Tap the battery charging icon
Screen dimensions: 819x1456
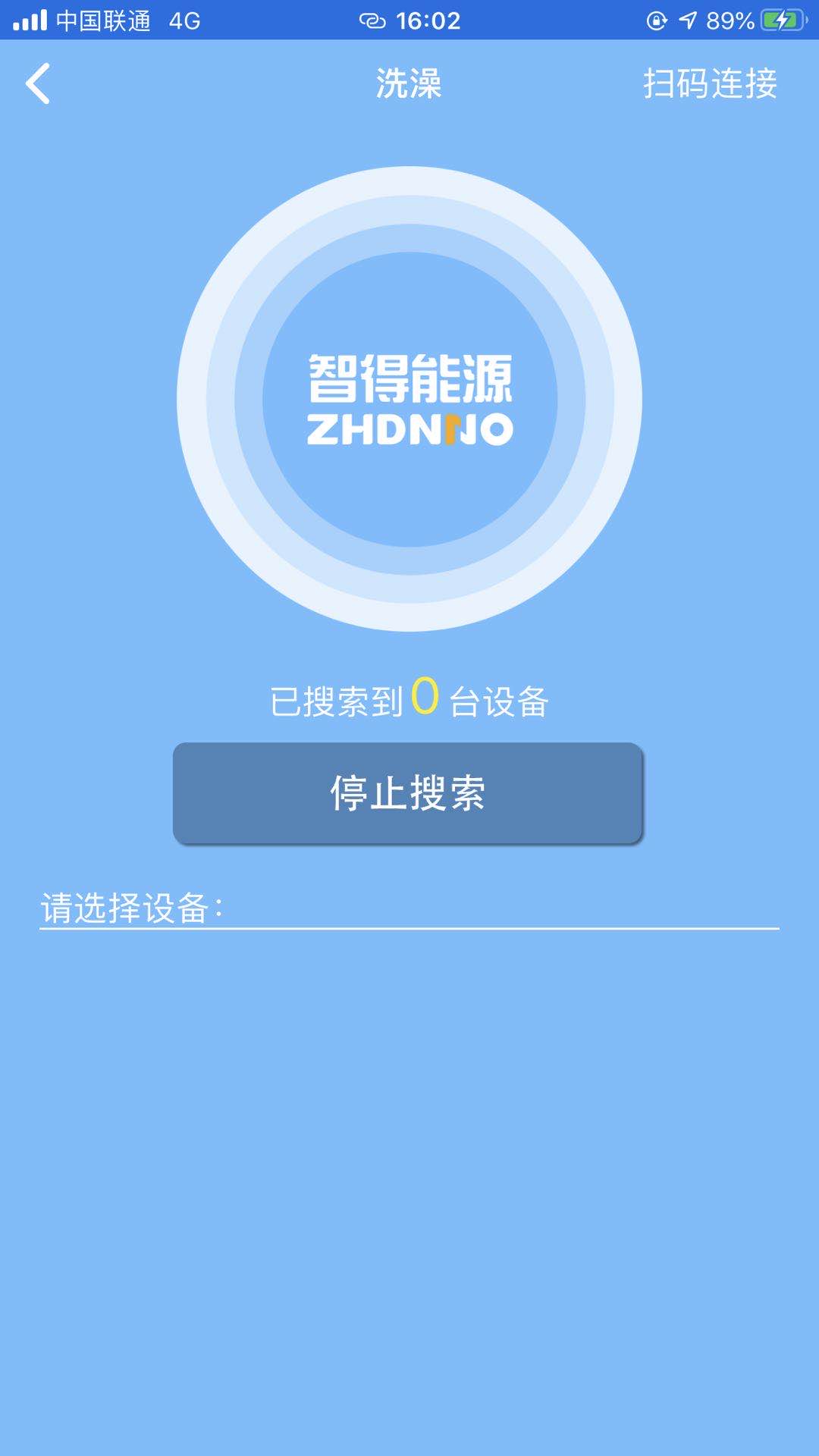pyautogui.click(x=780, y=20)
